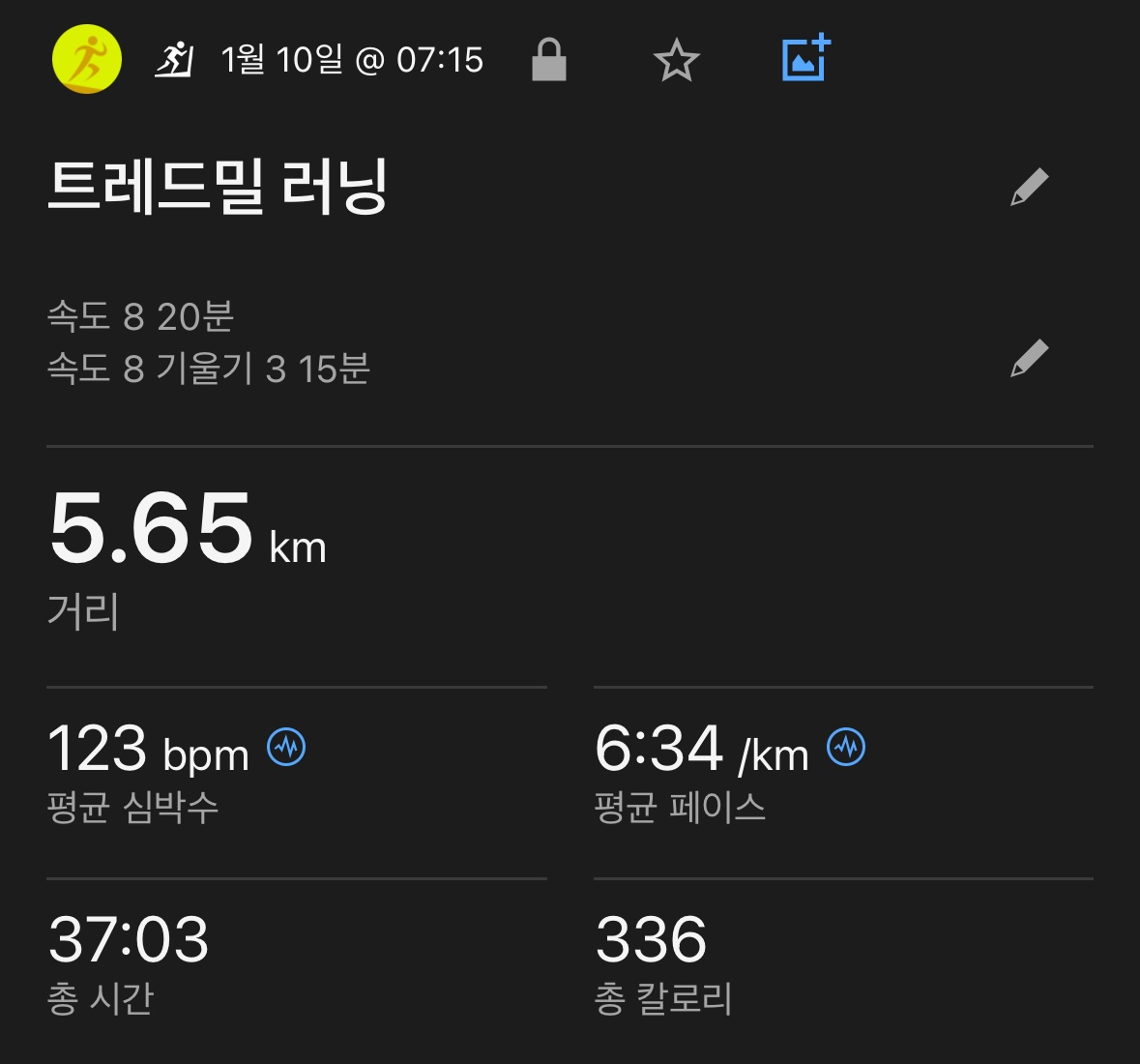Open pace info icon beside 6:34 /km

click(846, 747)
